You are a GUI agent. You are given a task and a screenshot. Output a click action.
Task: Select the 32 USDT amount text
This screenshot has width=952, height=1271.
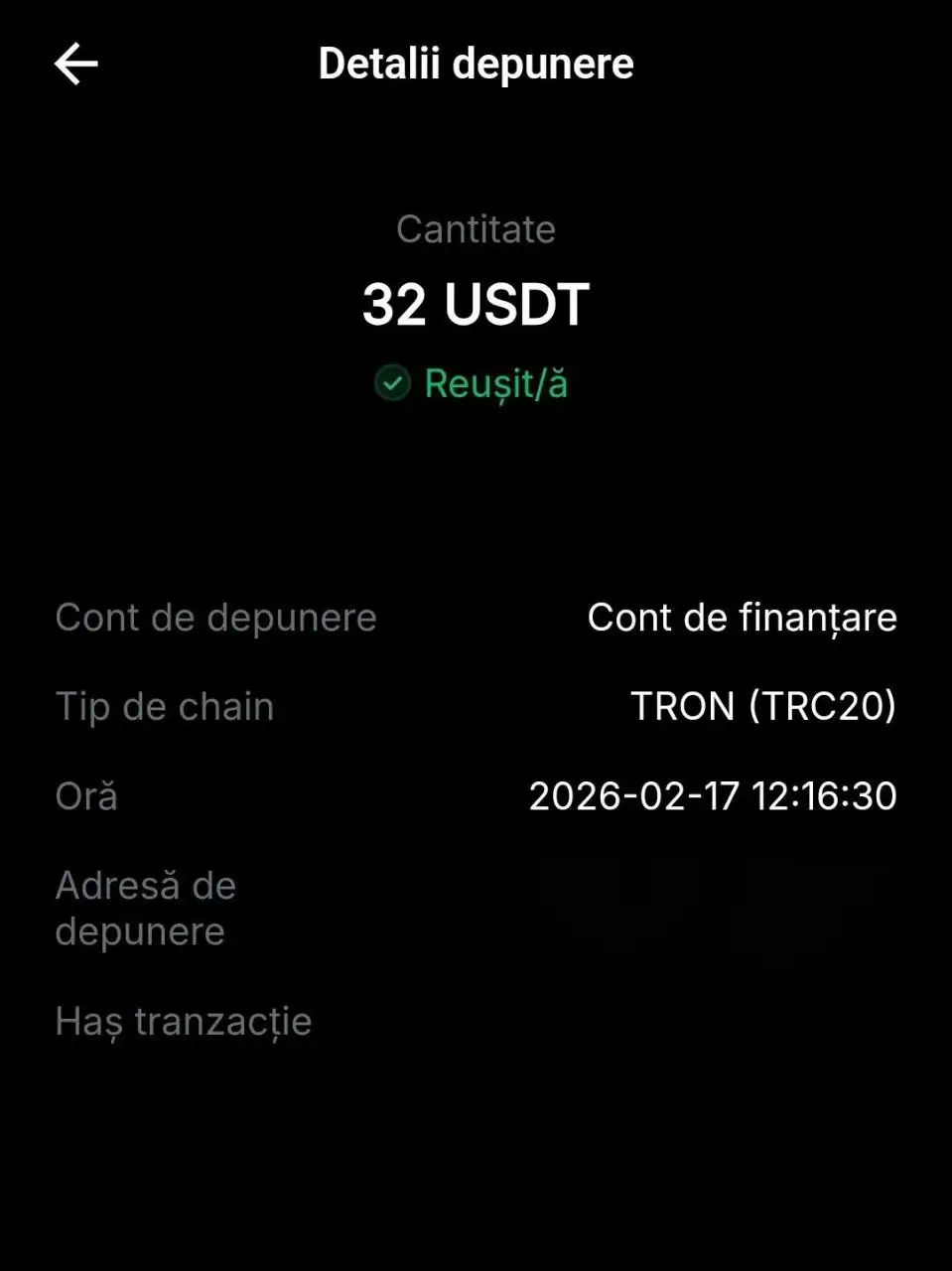[476, 305]
